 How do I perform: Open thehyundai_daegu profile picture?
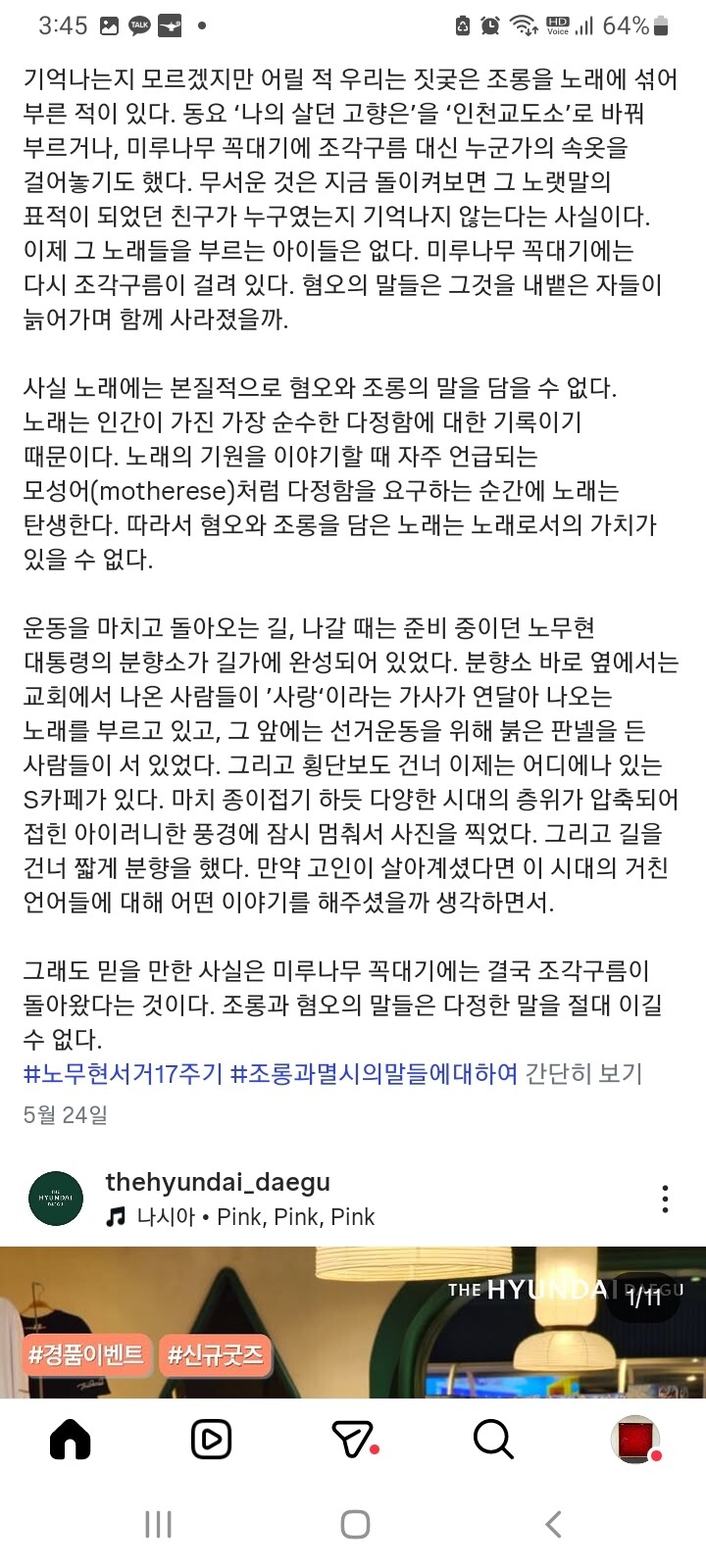56,1199
